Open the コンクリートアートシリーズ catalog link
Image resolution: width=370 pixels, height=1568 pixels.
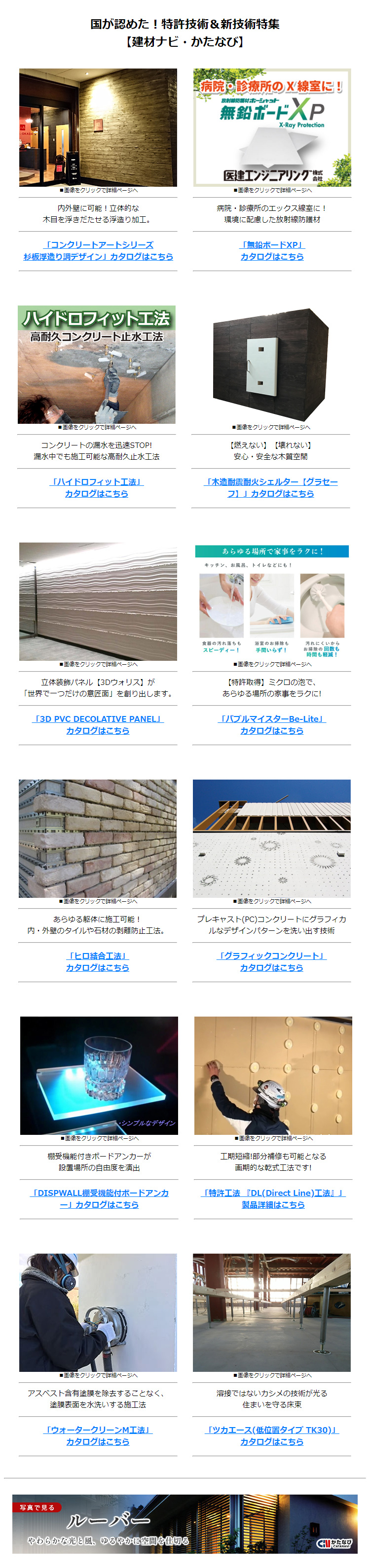coord(98,250)
